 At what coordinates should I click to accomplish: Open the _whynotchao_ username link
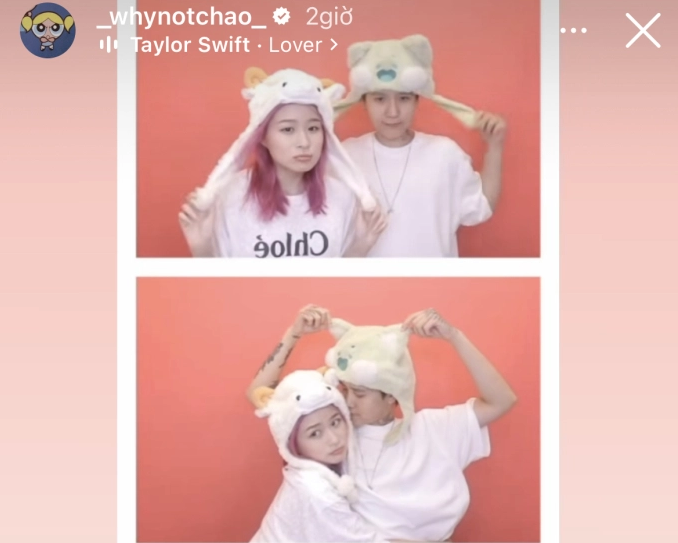(x=180, y=17)
